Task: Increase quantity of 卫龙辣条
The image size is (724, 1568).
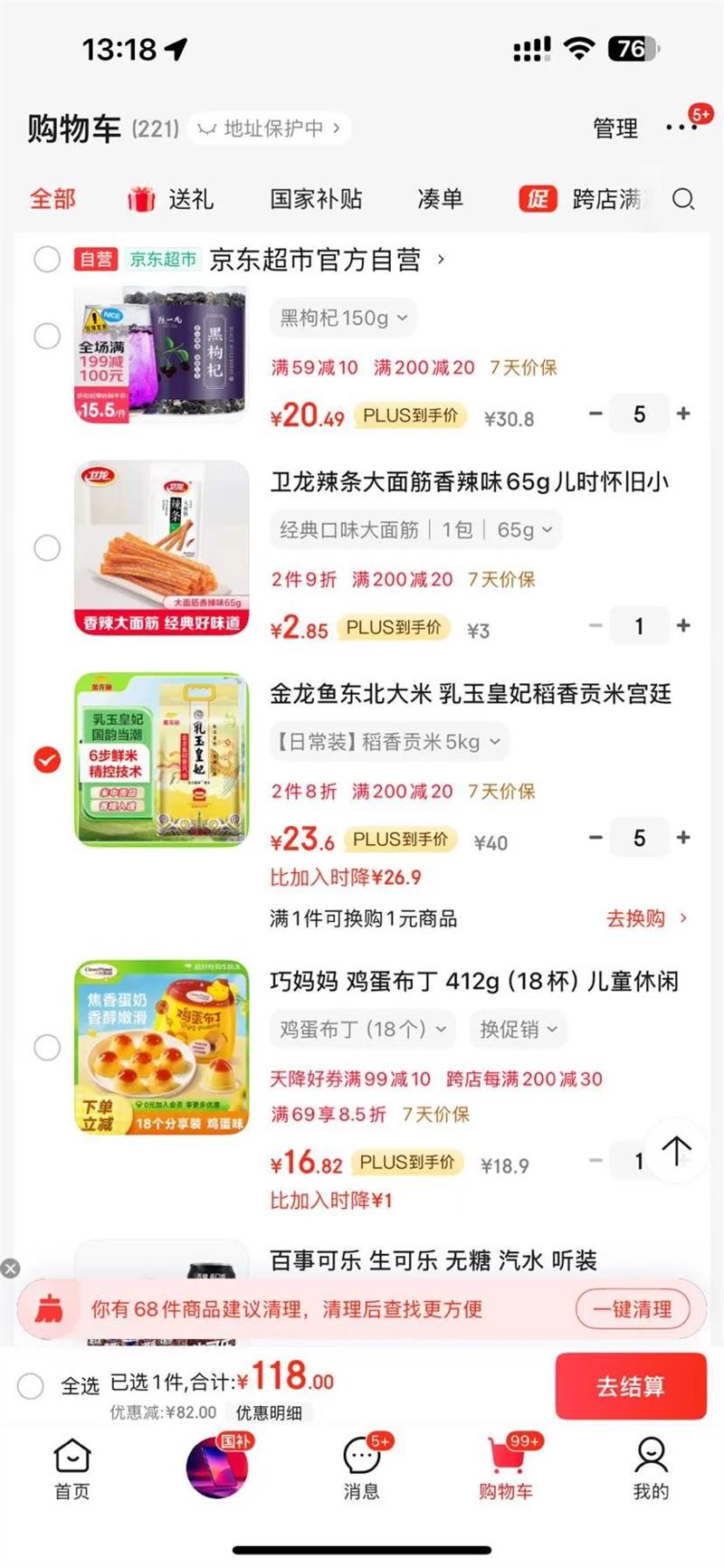Action: click(683, 625)
